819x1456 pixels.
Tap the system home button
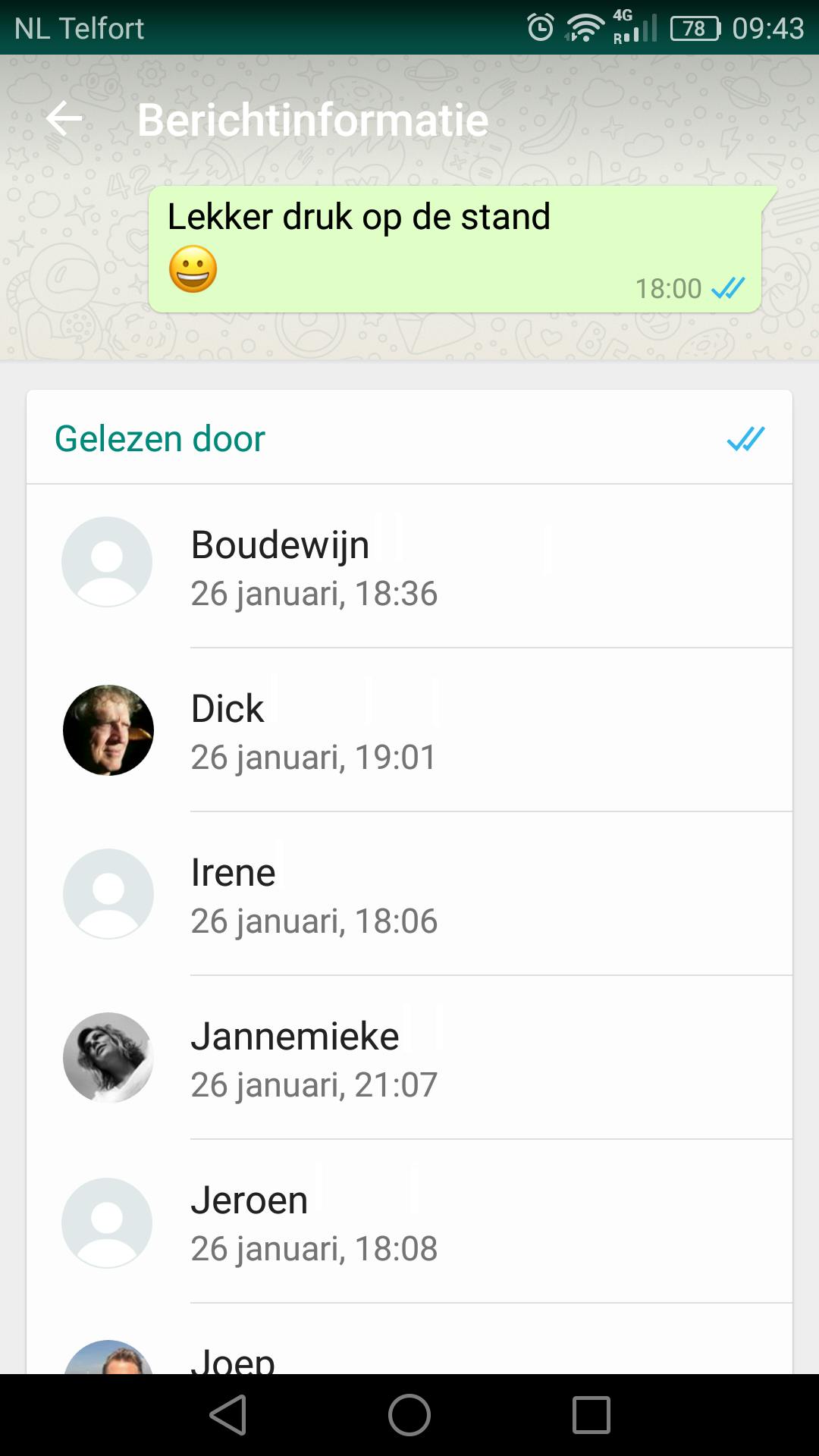click(x=409, y=1415)
